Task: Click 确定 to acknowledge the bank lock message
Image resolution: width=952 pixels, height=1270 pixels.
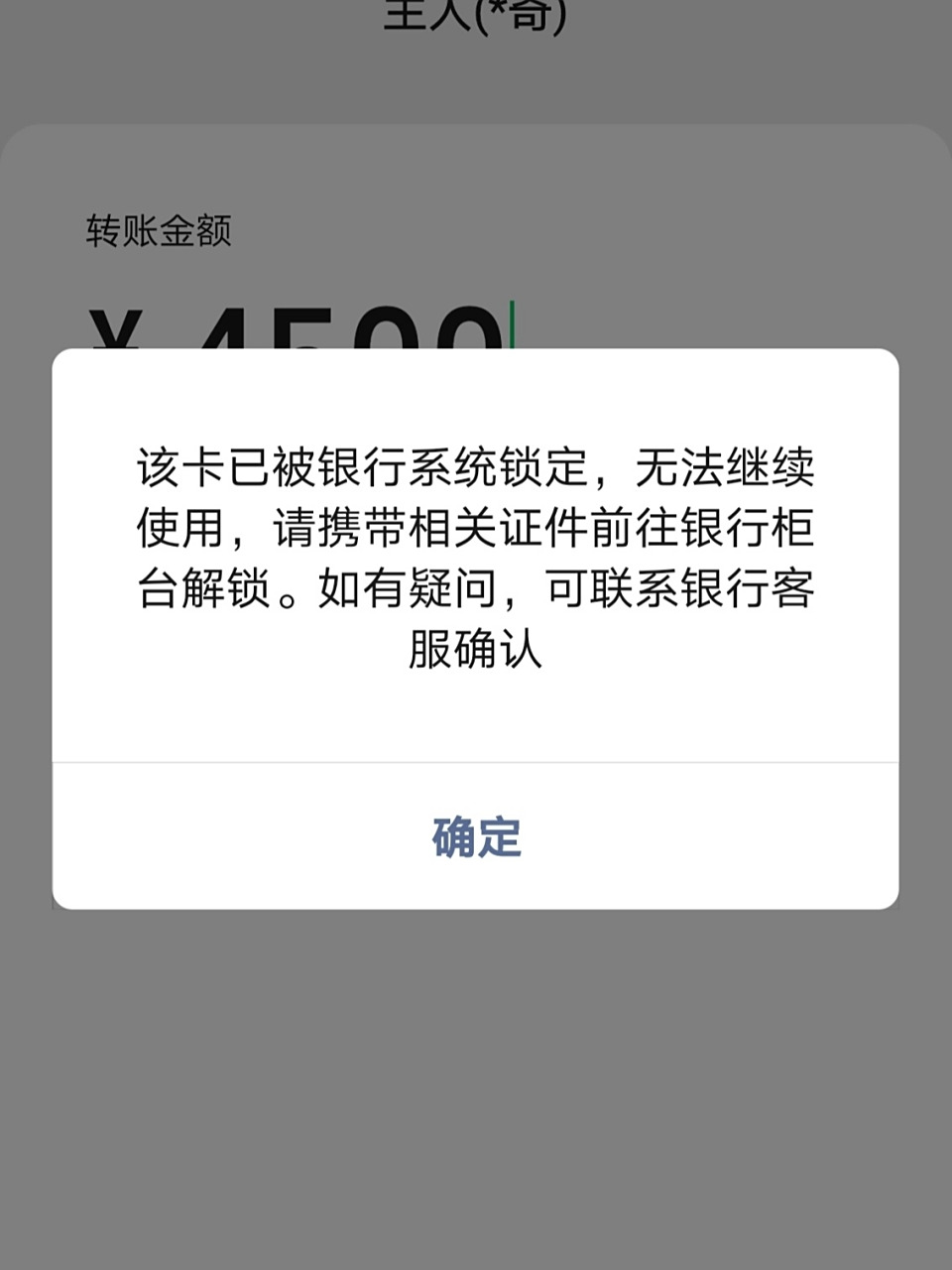Action: (476, 837)
